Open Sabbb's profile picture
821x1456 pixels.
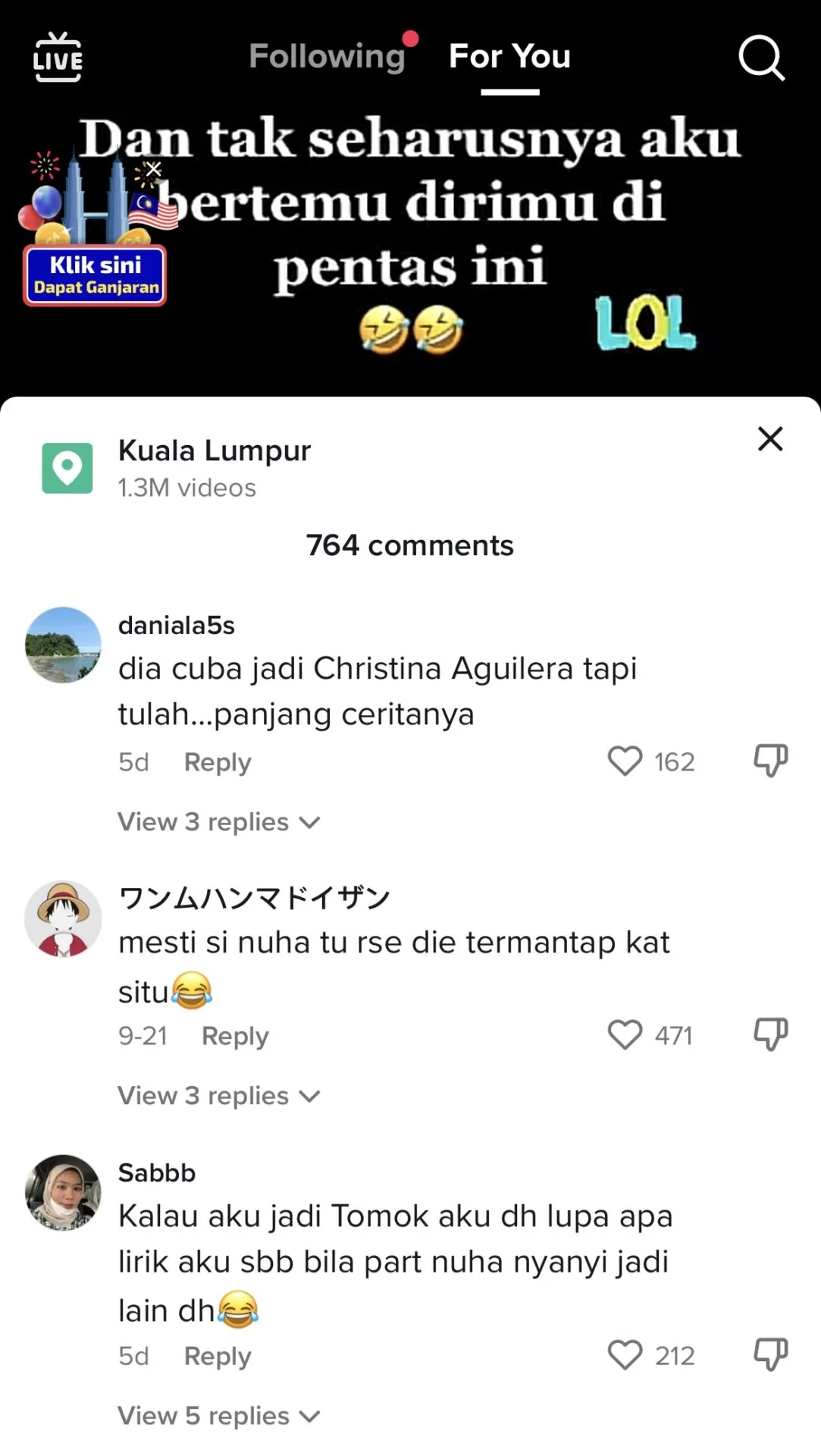point(63,1192)
